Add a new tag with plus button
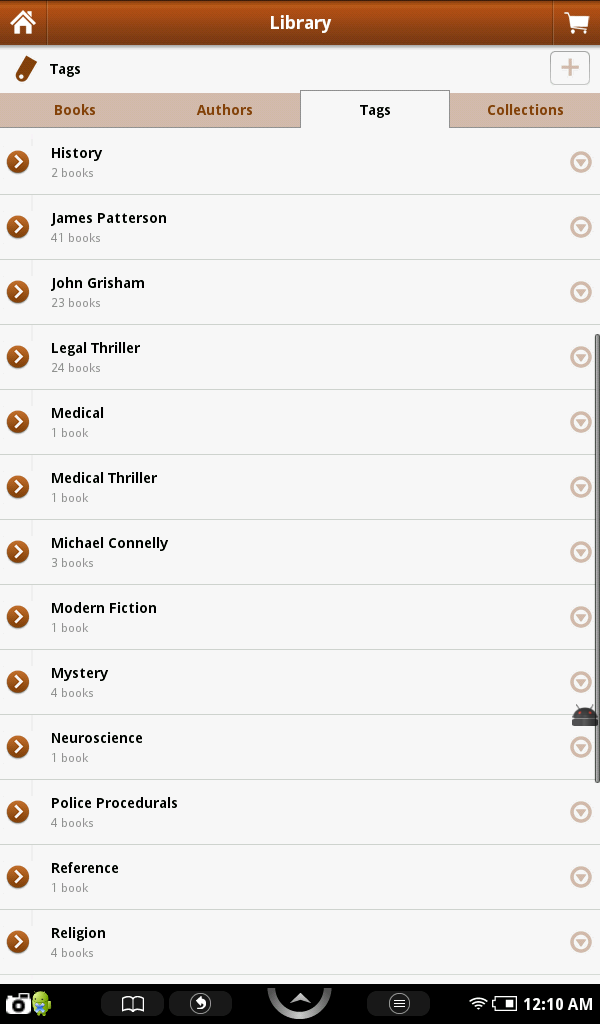The image size is (600, 1024). (x=569, y=68)
